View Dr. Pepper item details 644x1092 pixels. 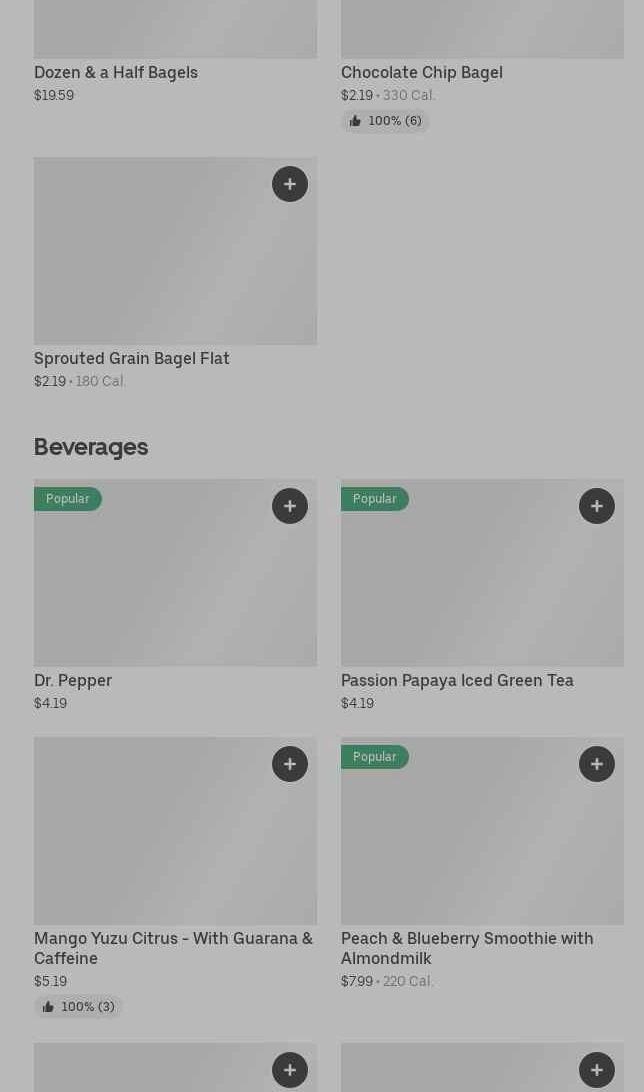tap(73, 680)
